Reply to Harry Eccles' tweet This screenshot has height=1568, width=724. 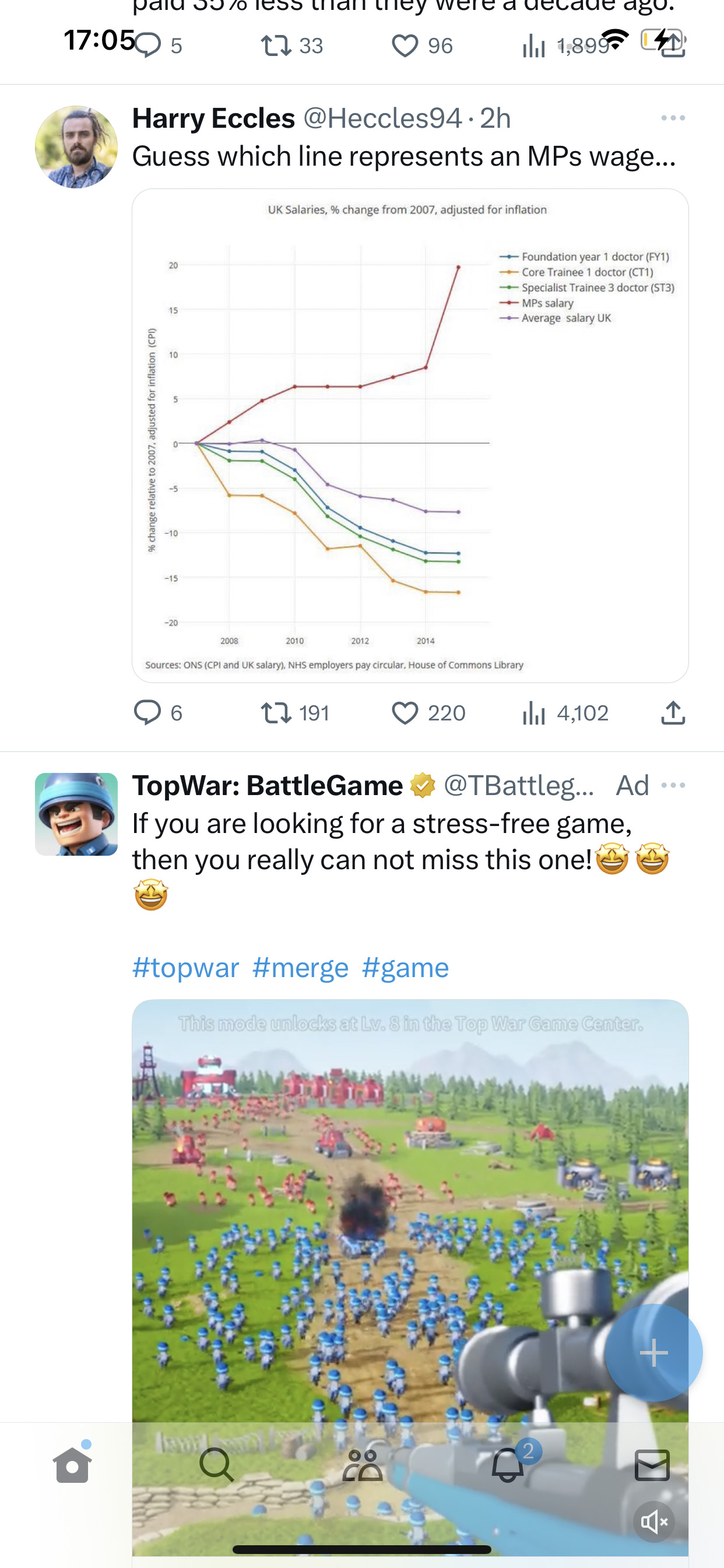(158, 712)
